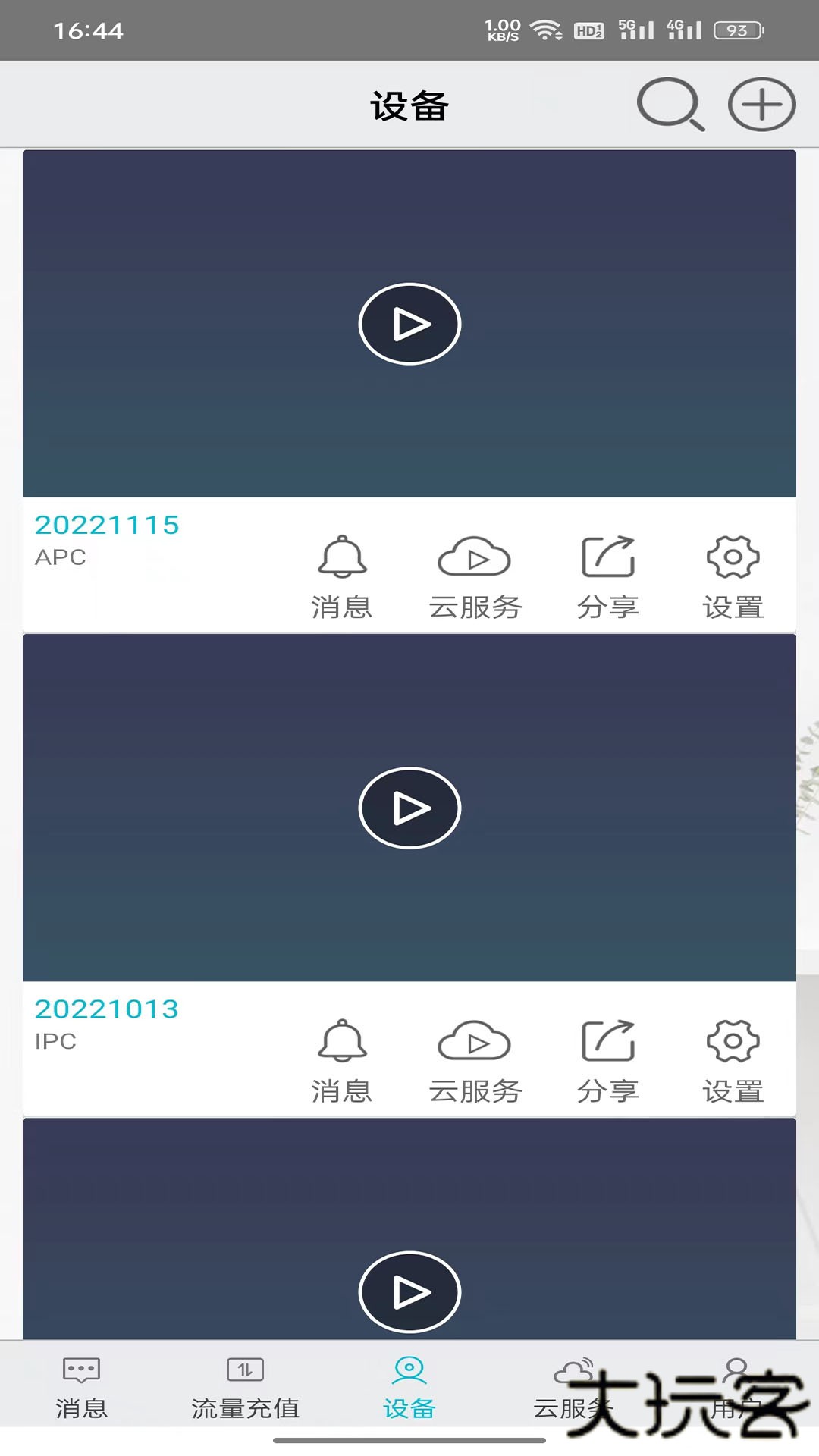Click the add device plus icon
Viewport: 819px width, 1456px height.
click(761, 105)
